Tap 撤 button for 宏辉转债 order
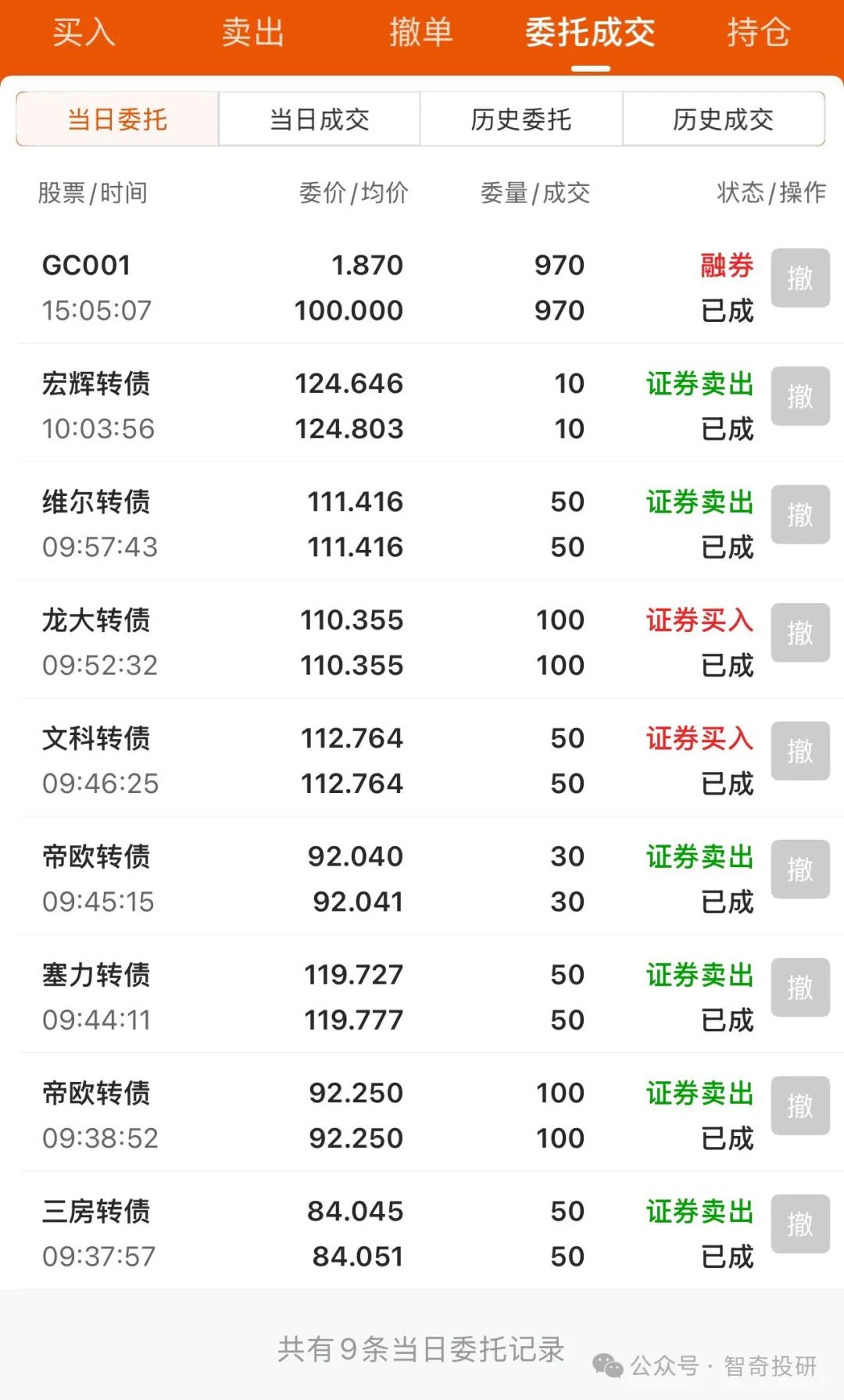The image size is (844, 1400). [x=799, y=396]
